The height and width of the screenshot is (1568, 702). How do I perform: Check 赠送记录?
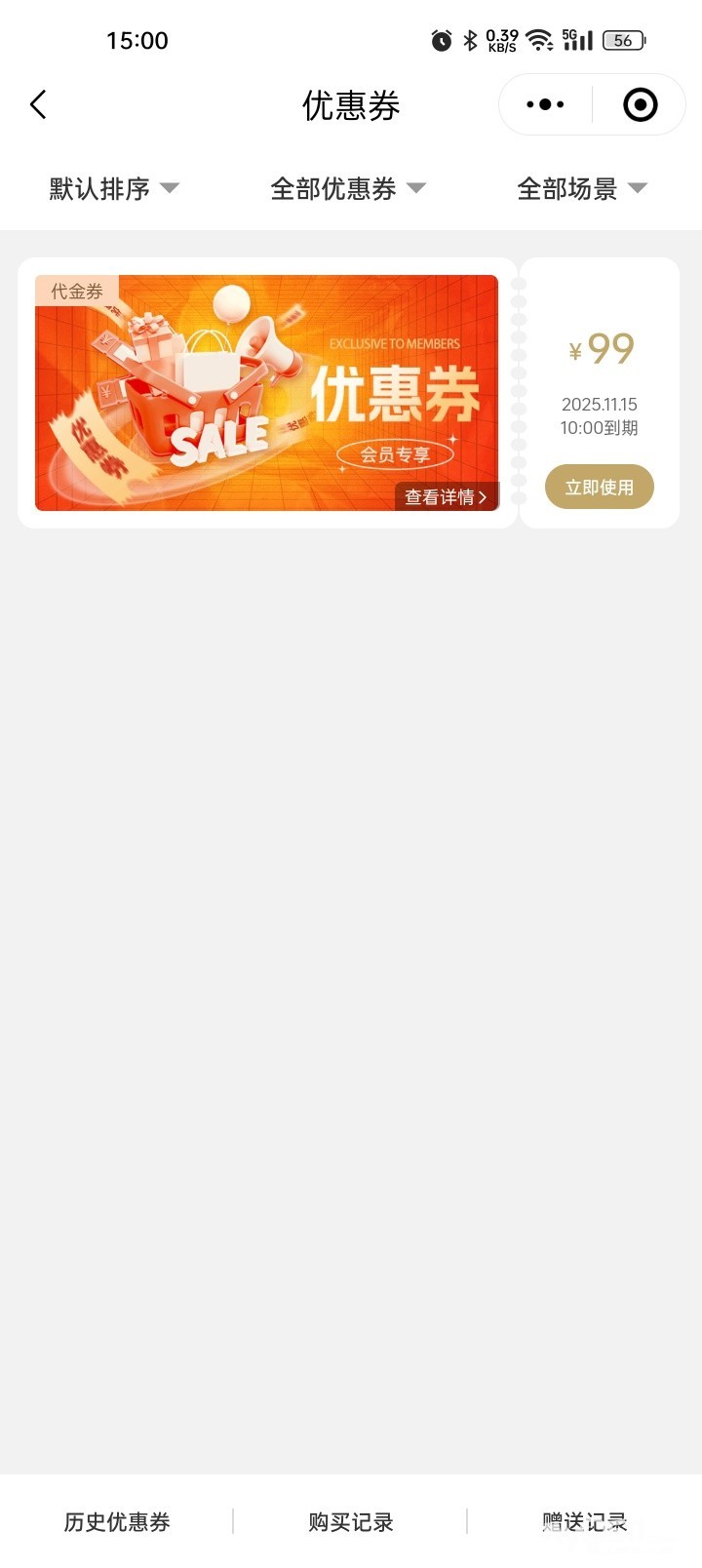tap(584, 1521)
